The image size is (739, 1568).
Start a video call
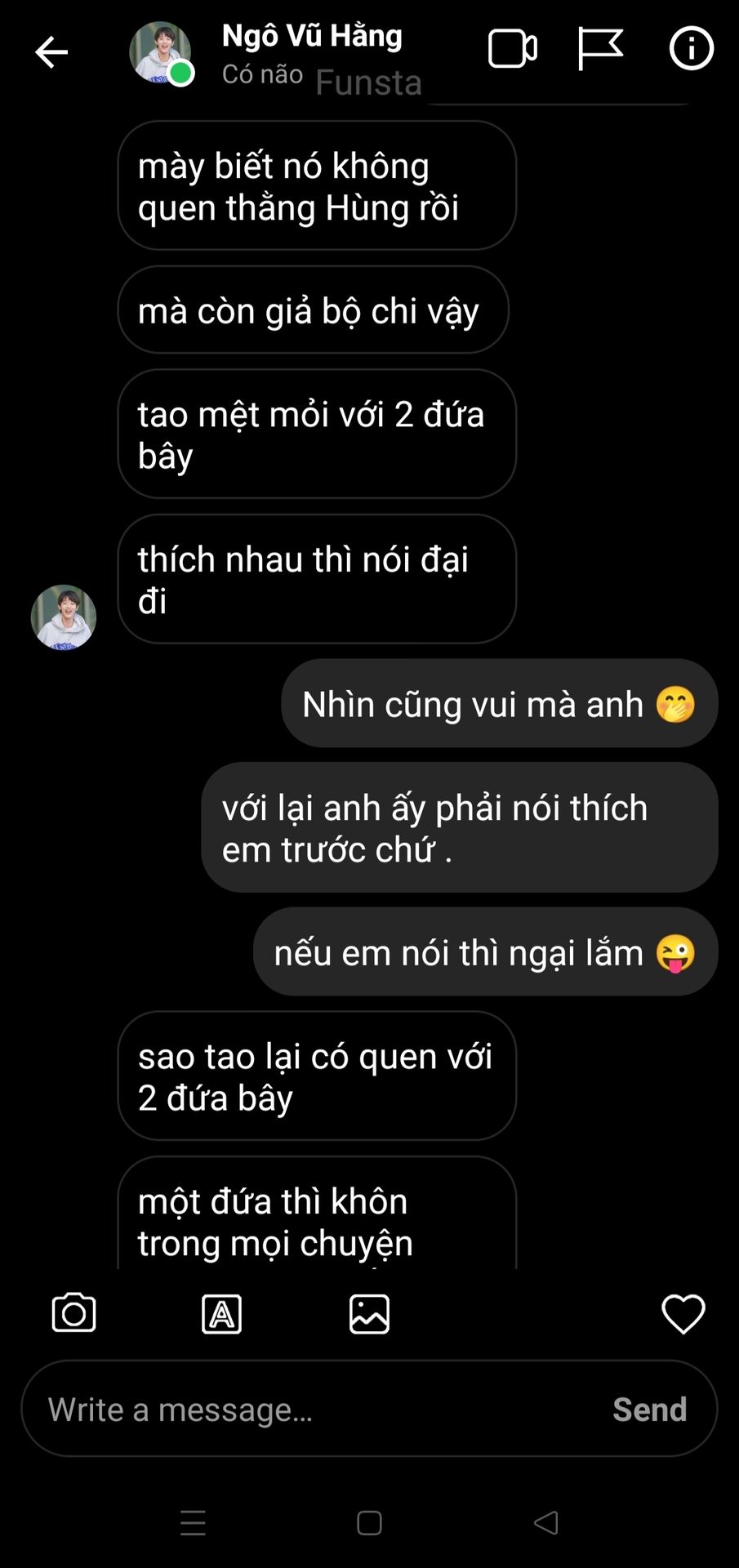pyautogui.click(x=512, y=49)
